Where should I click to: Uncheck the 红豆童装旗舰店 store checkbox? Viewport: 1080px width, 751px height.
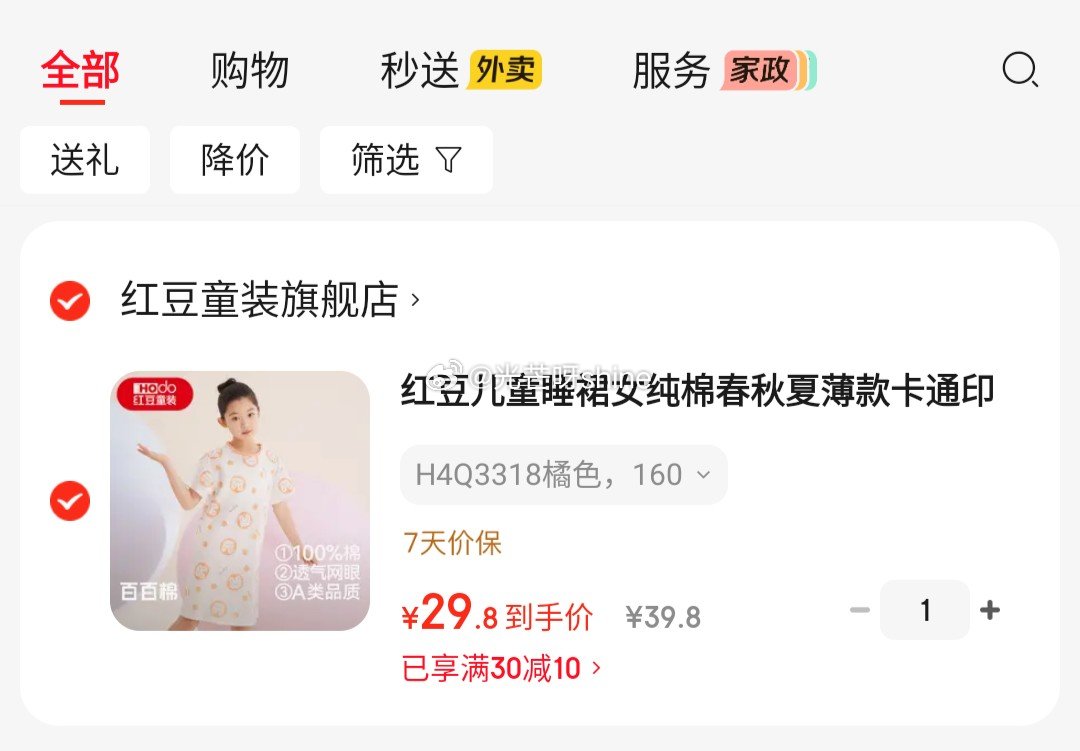70,301
